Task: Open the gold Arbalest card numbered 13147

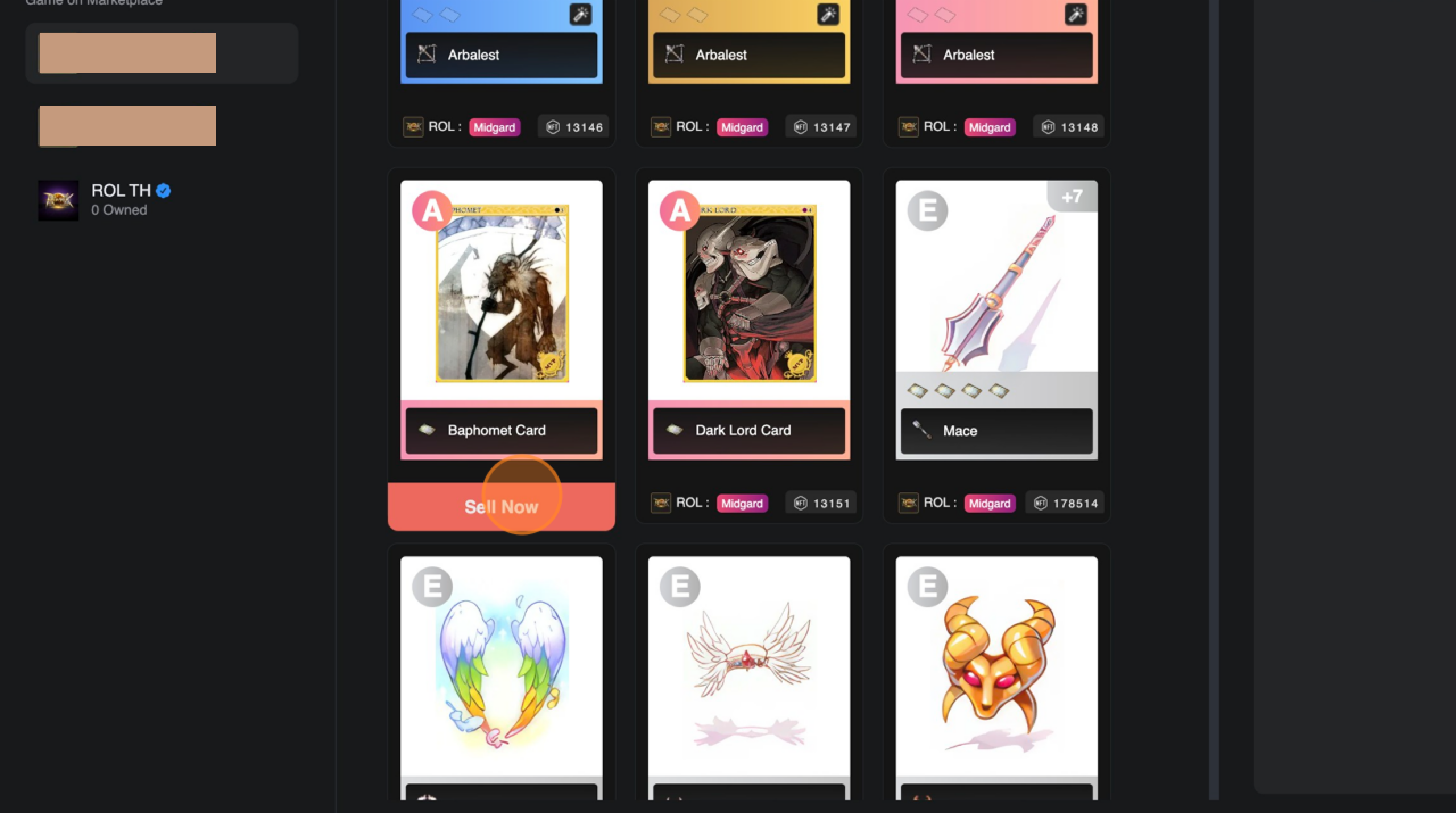Action: click(748, 54)
